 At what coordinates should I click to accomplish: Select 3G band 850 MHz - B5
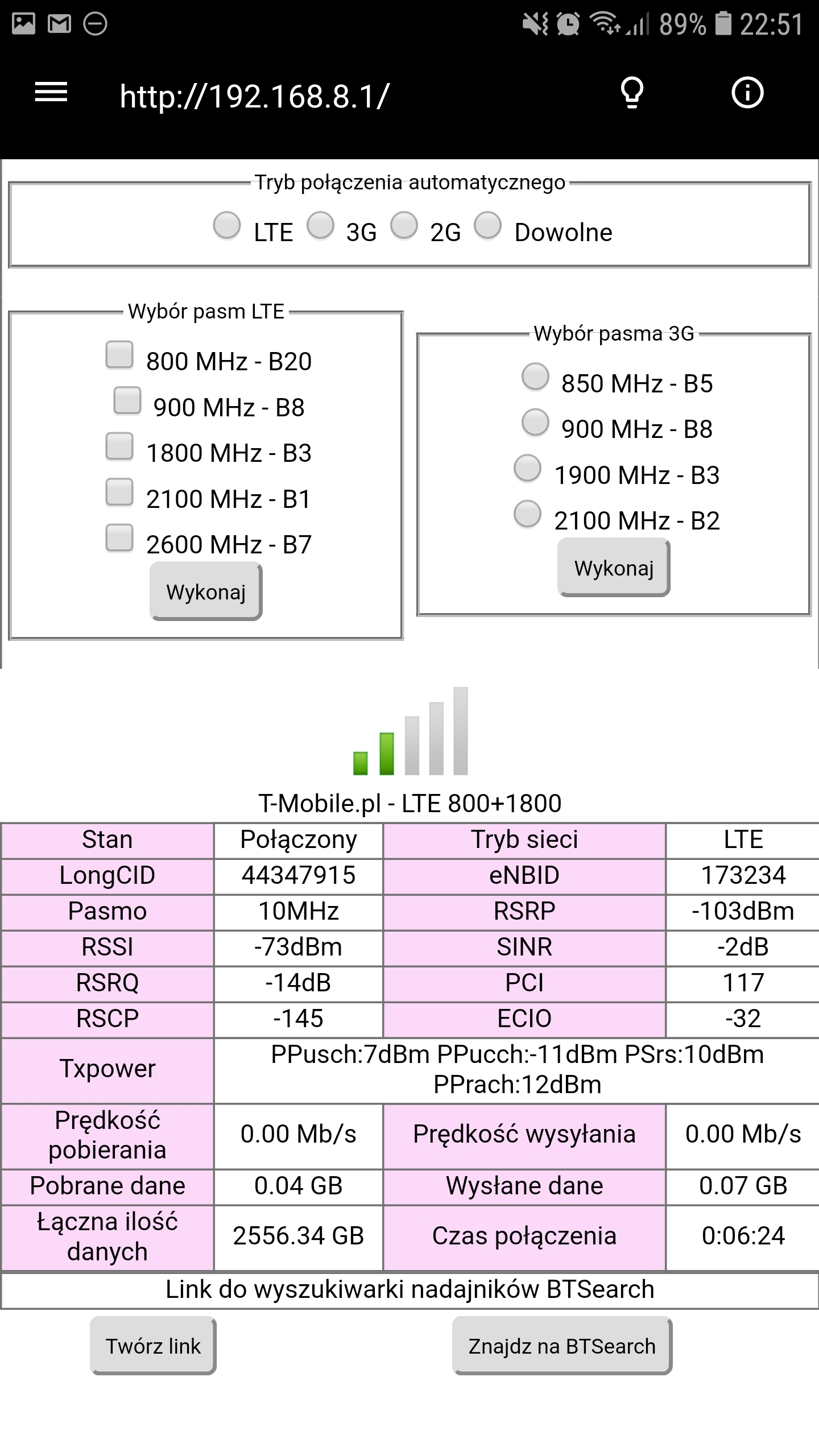[x=535, y=377]
